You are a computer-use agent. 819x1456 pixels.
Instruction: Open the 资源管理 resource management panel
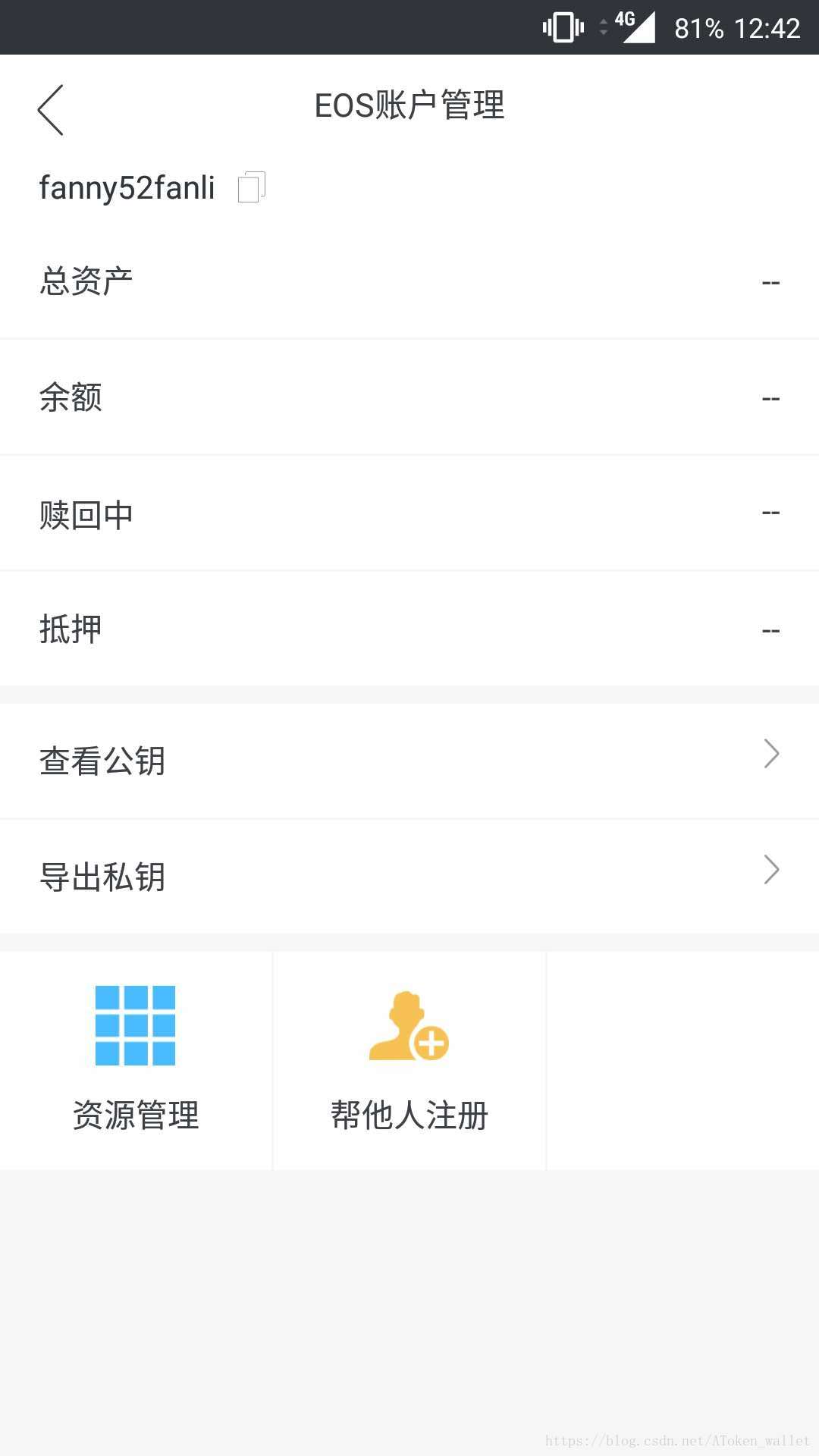[x=135, y=1060]
